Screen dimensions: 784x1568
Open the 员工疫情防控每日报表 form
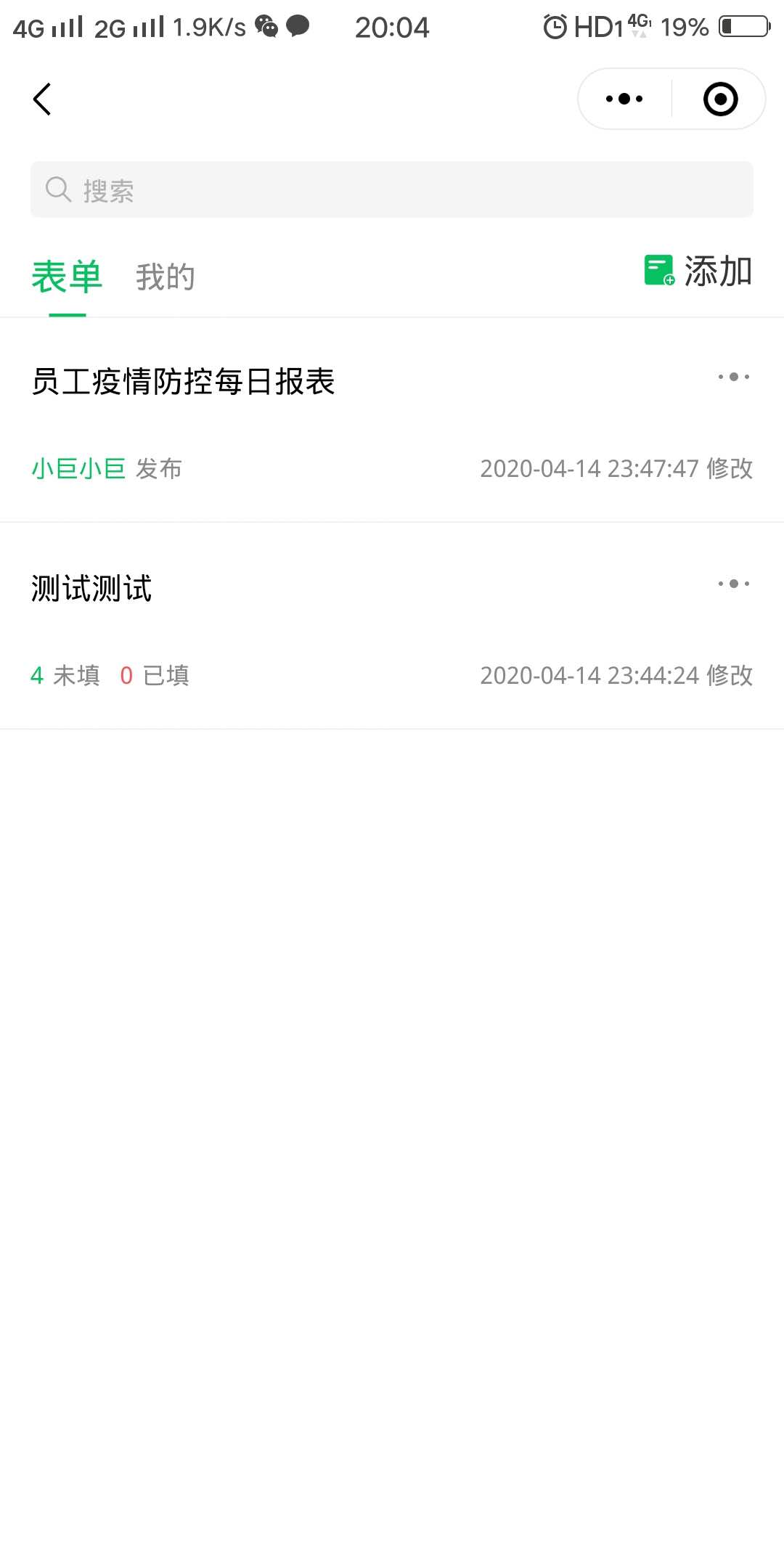point(183,382)
